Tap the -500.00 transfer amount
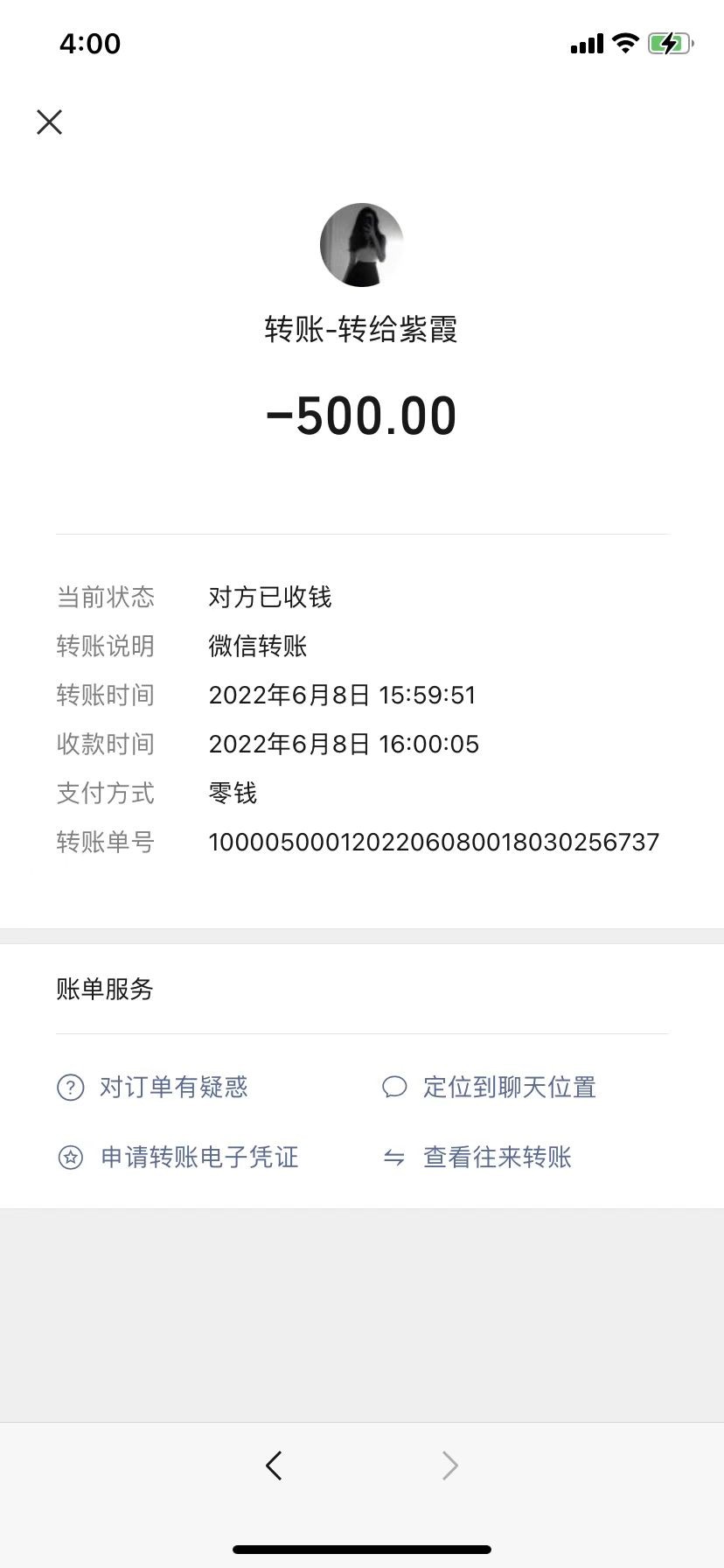 pos(362,414)
